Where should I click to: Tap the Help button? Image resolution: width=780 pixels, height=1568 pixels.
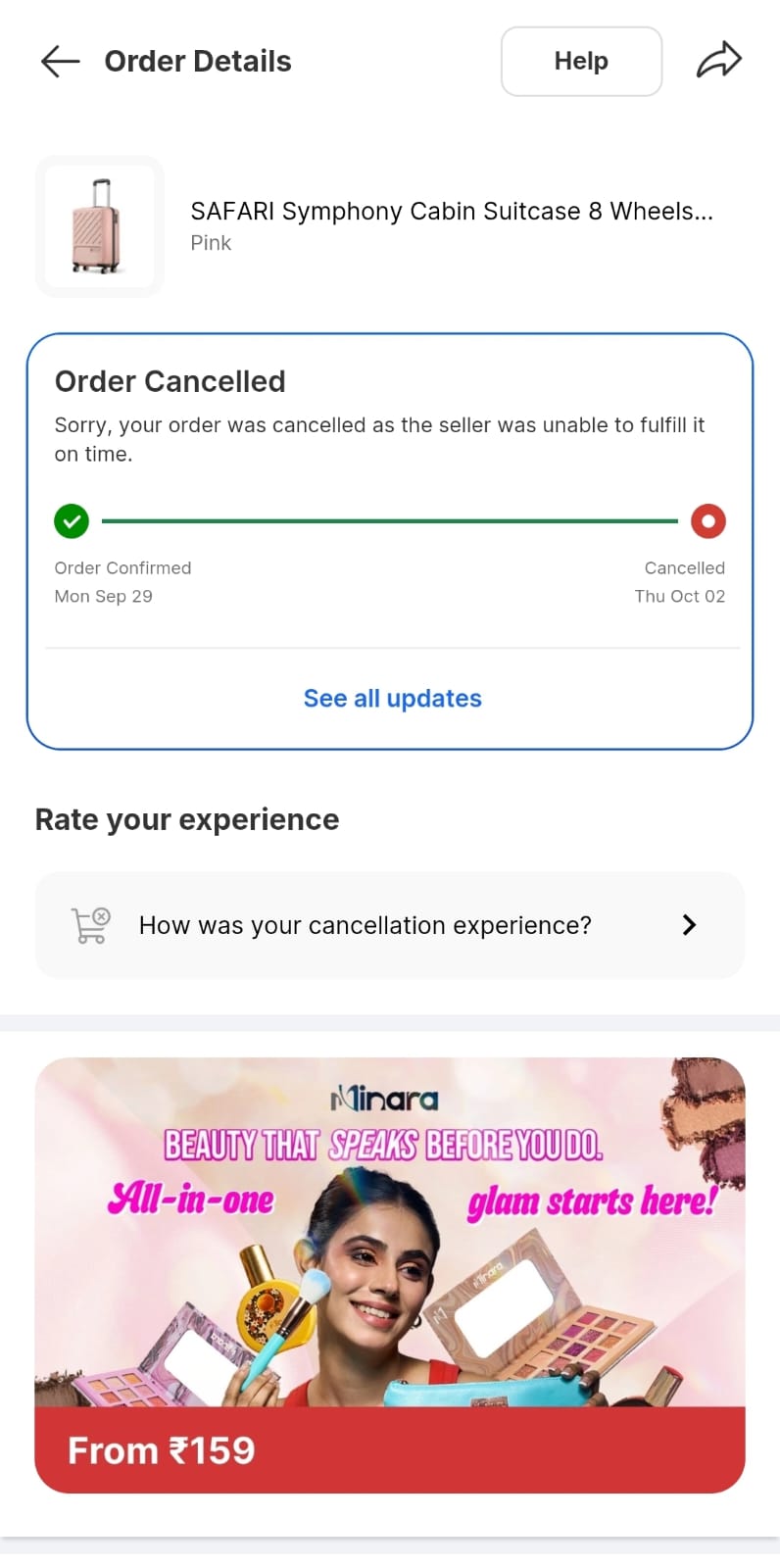coord(581,62)
